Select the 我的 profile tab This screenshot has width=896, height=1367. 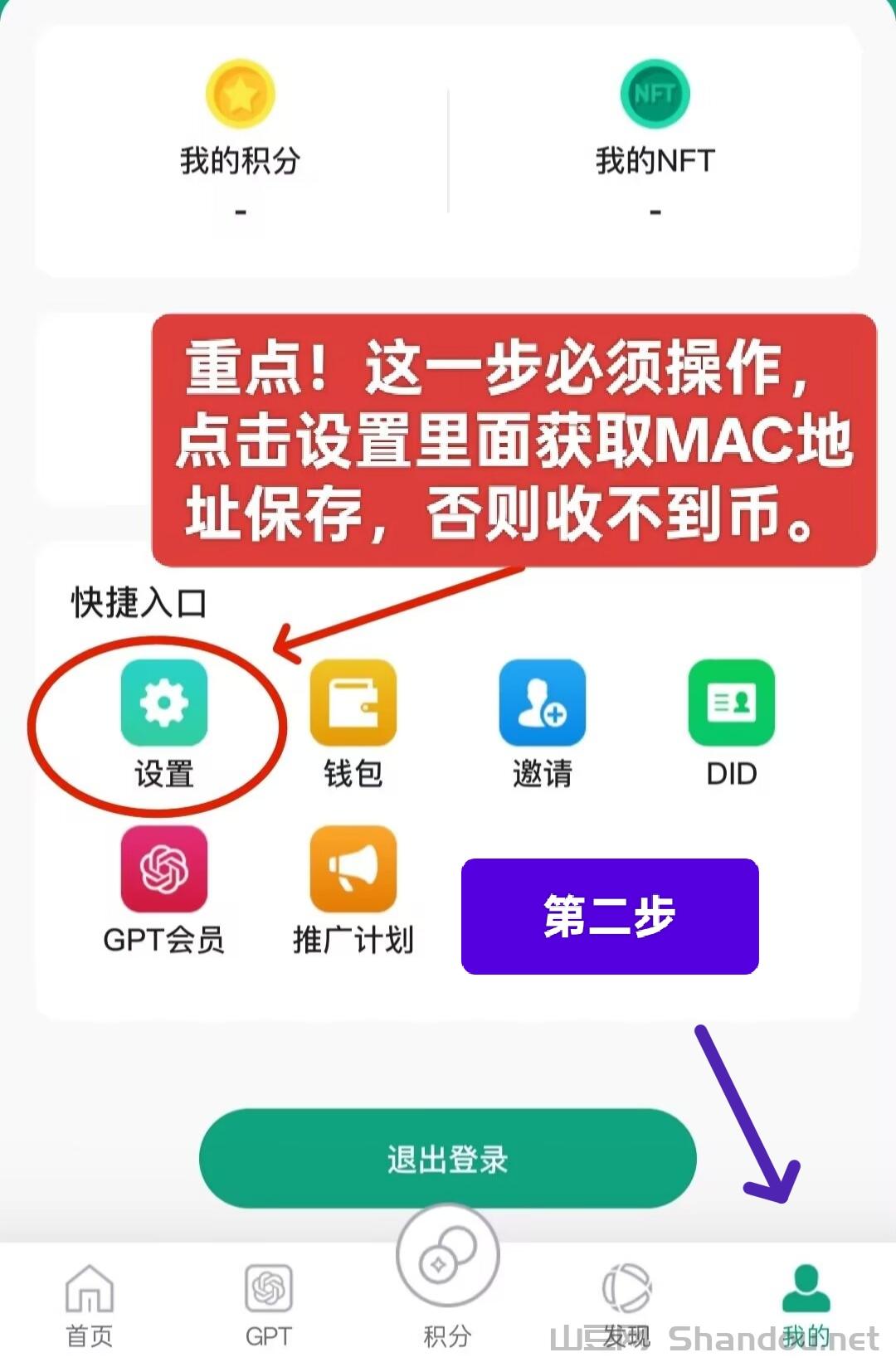tap(806, 1305)
